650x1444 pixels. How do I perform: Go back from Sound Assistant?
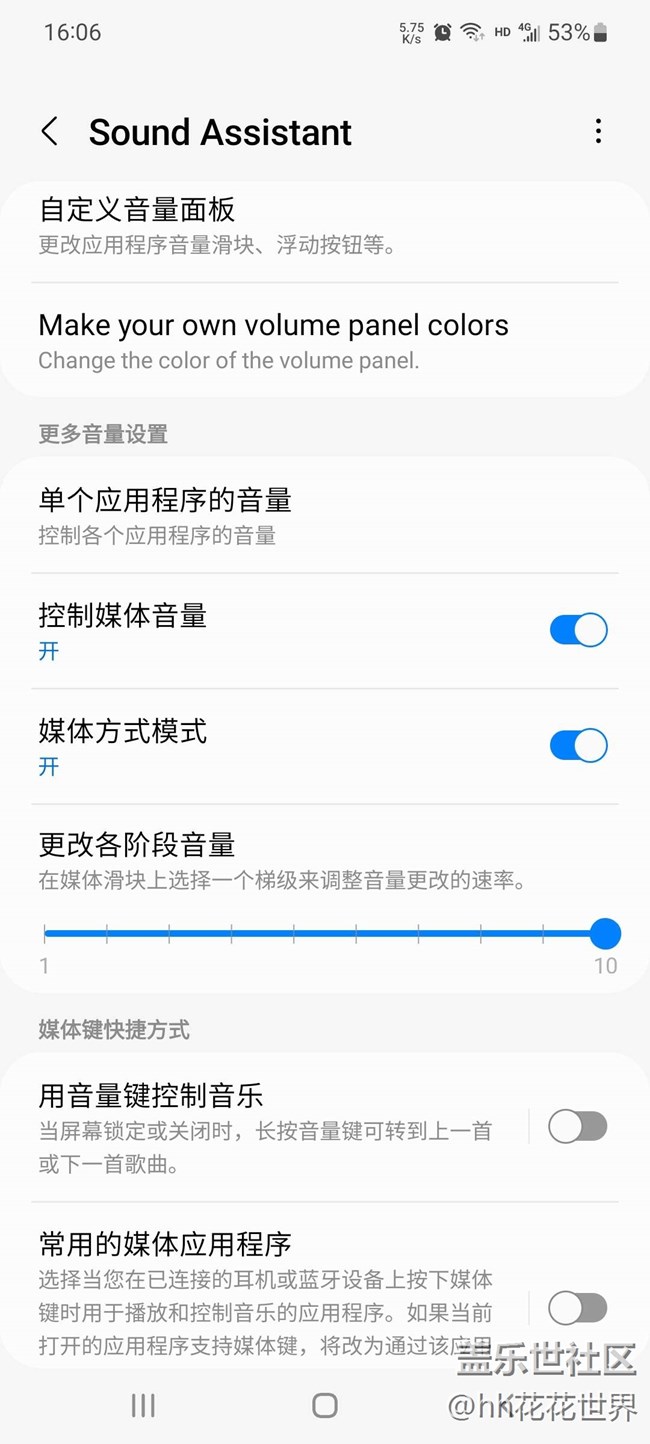[49, 131]
